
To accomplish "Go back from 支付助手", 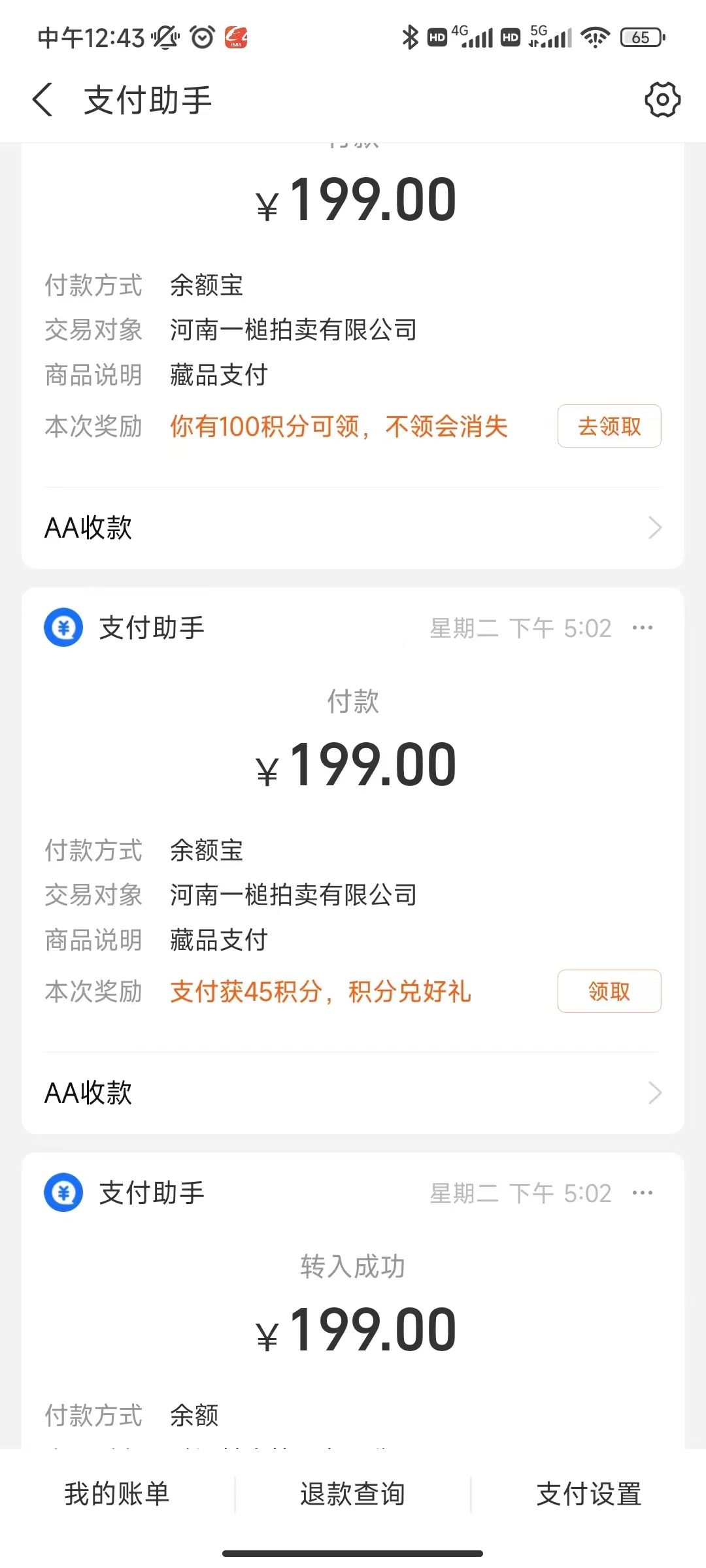I will (x=43, y=100).
